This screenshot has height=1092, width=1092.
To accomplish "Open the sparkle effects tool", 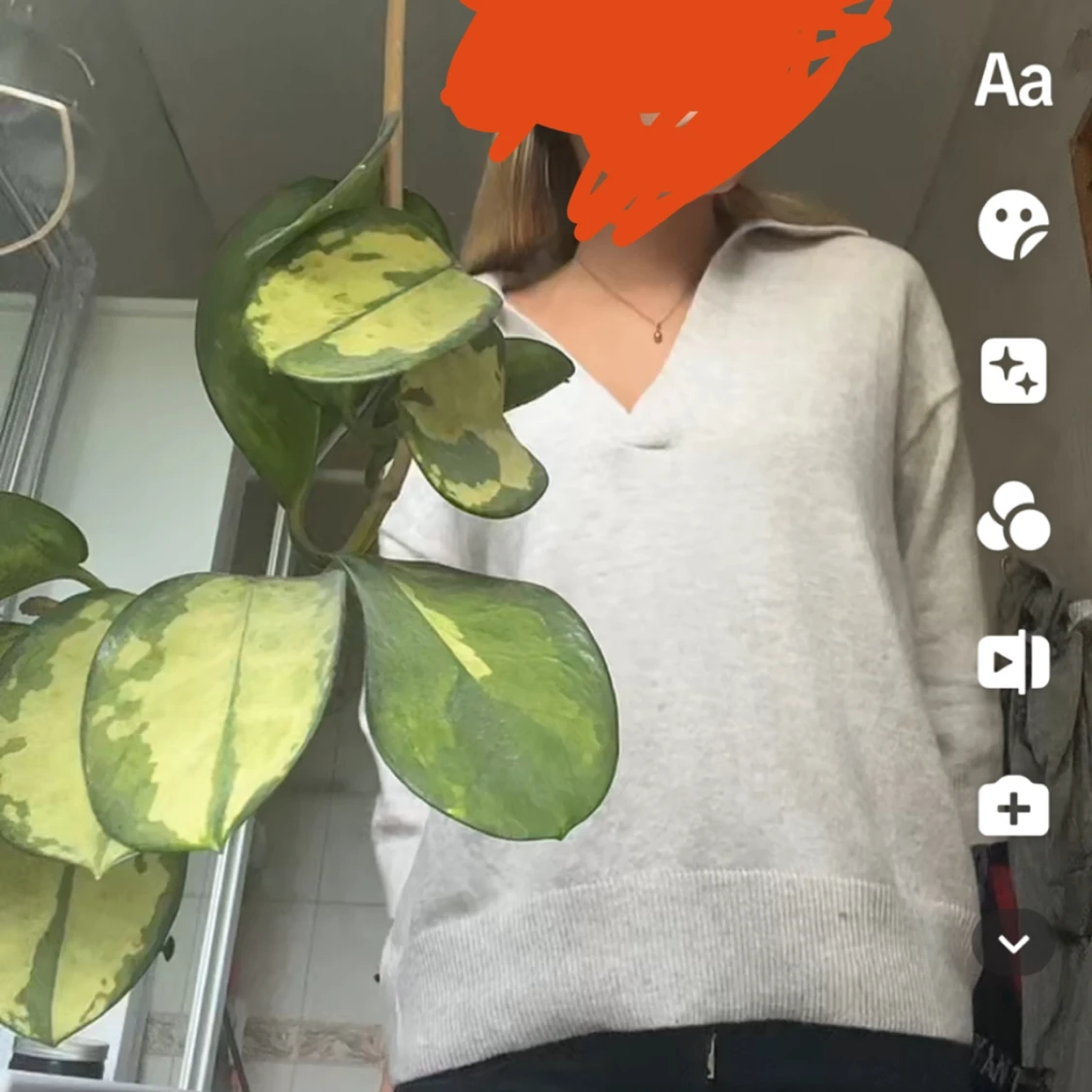I will click(1013, 371).
